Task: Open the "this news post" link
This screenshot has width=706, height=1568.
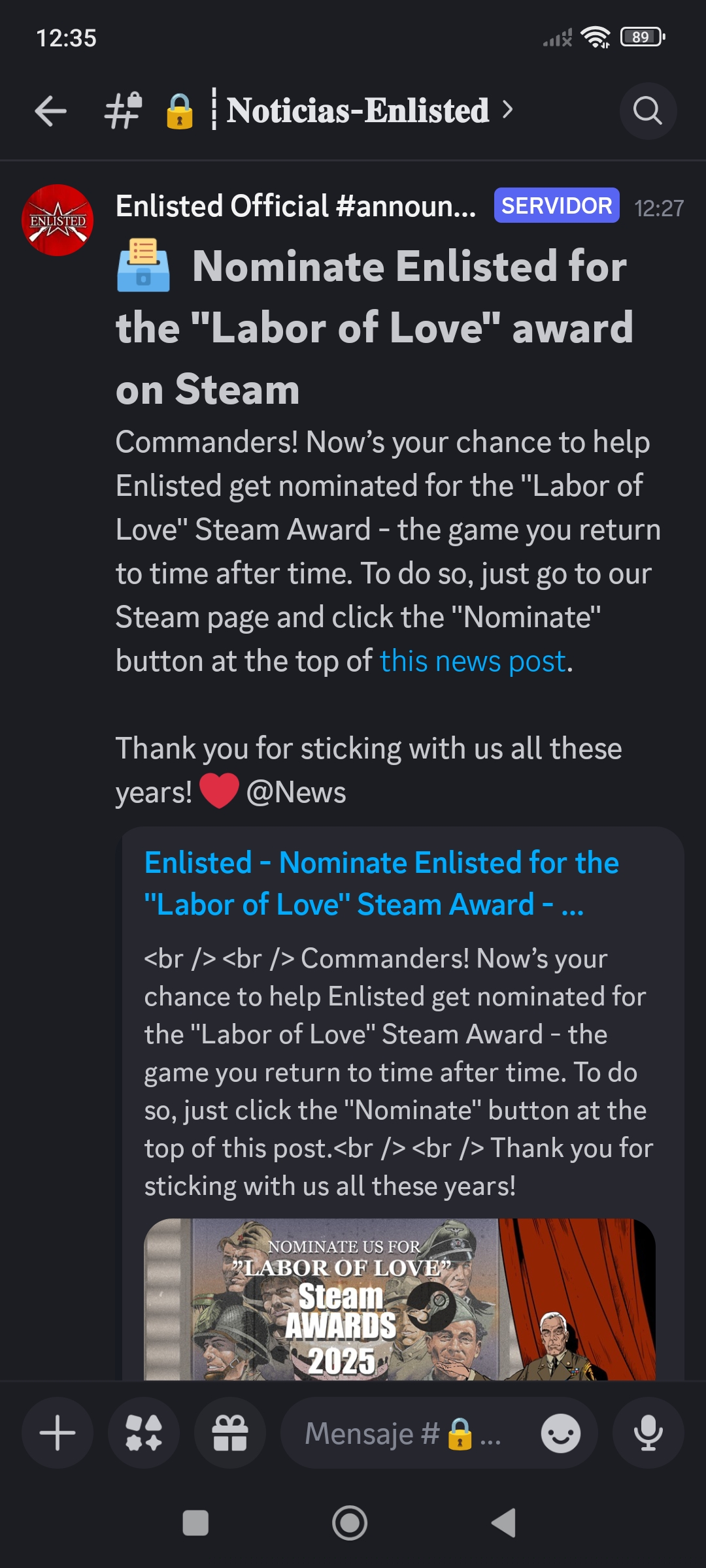Action: pos(473,661)
